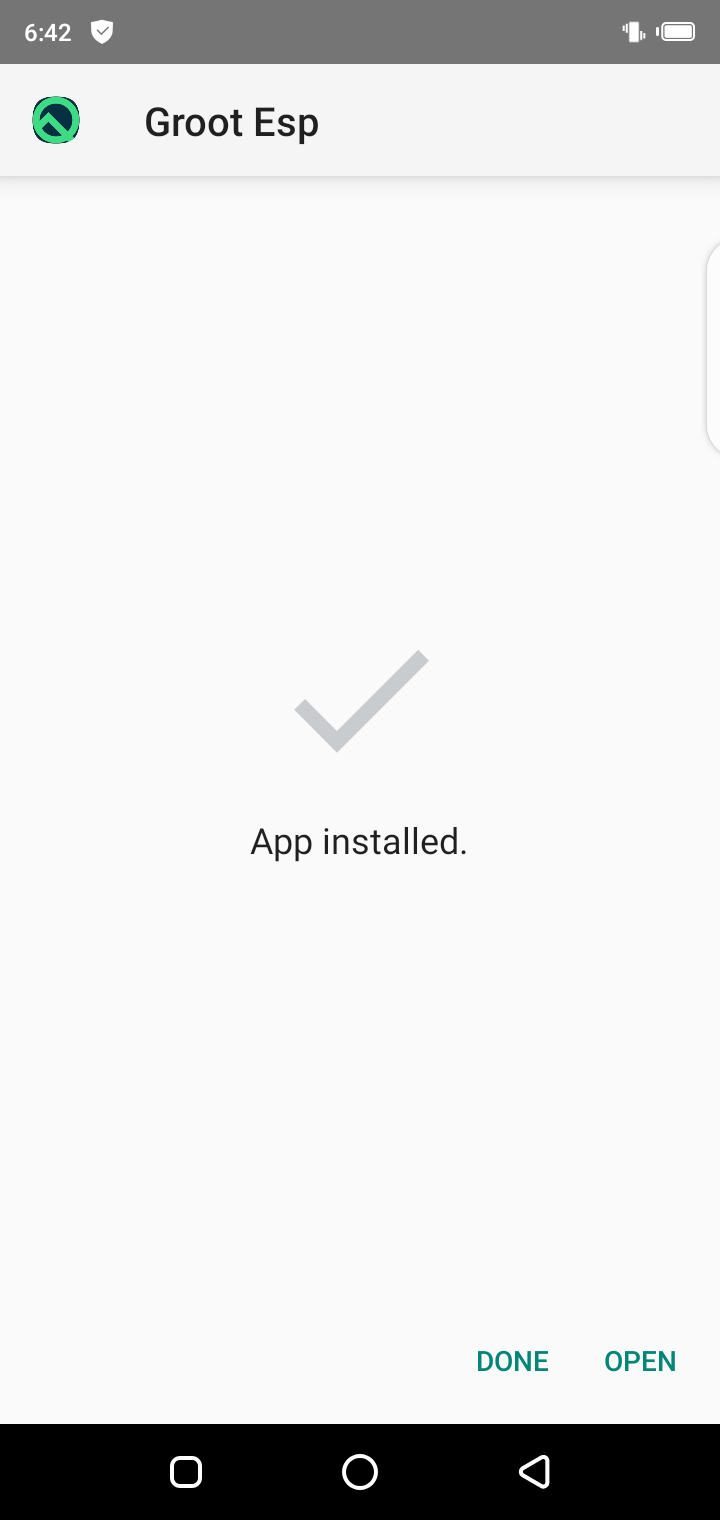
Task: Show recent apps
Action: click(x=186, y=1471)
